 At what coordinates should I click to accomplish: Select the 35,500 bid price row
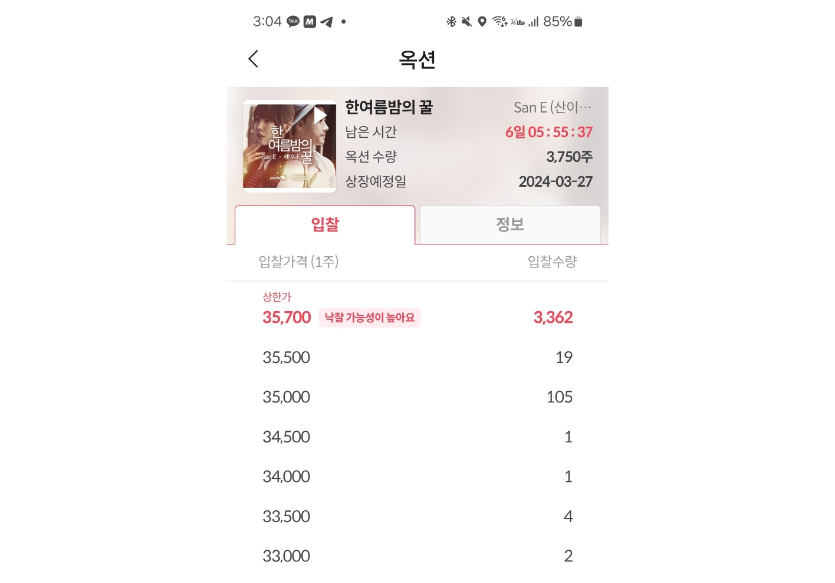pyautogui.click(x=417, y=357)
